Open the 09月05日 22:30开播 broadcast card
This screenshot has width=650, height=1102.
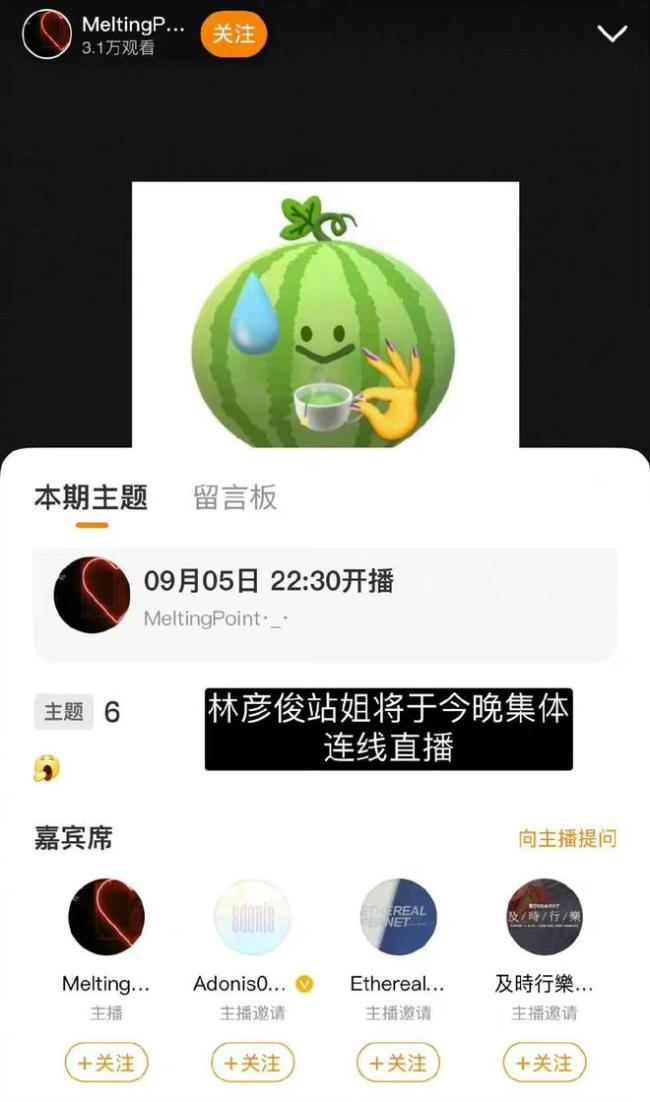[x=325, y=596]
